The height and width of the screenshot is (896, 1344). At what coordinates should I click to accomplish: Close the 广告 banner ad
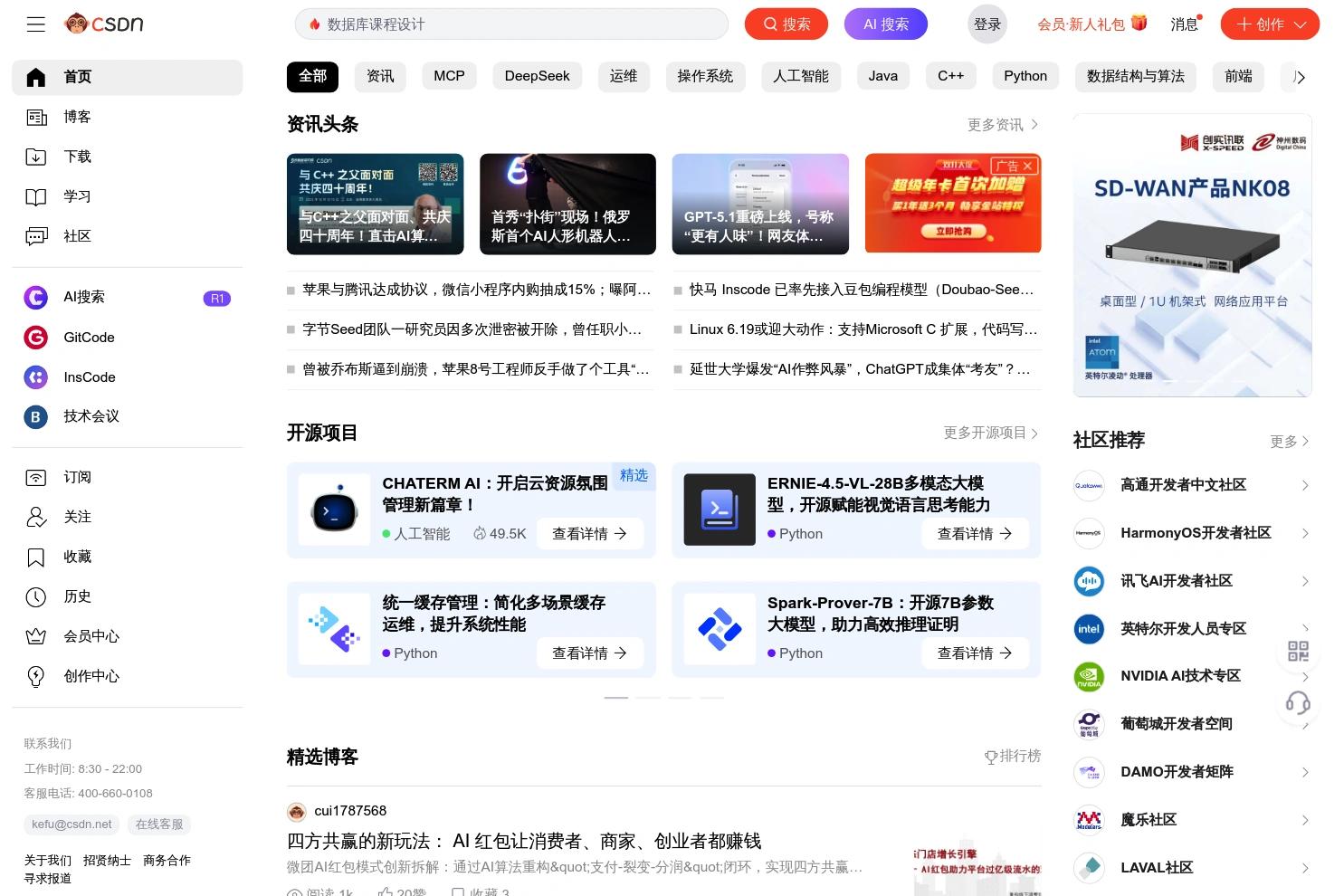pyautogui.click(x=1027, y=167)
